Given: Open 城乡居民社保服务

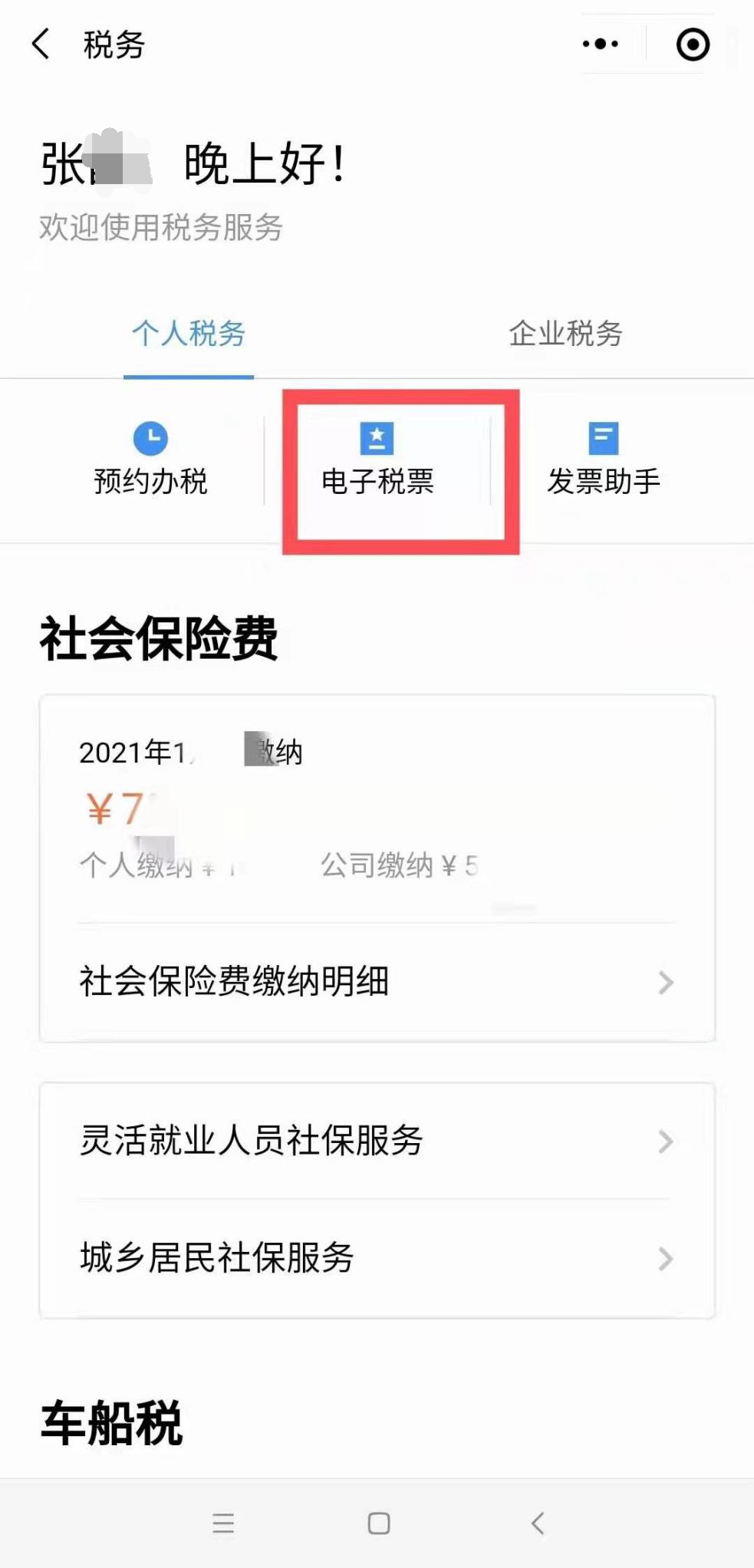Looking at the screenshot, I should (377, 1259).
